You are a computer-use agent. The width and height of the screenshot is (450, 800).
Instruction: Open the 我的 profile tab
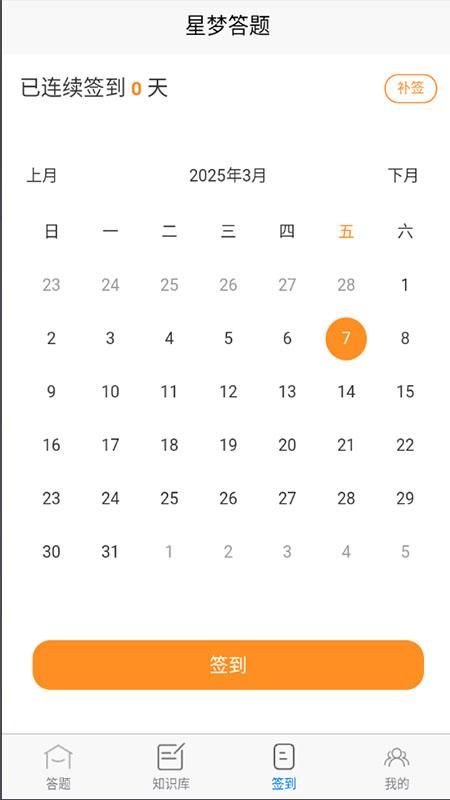396,766
